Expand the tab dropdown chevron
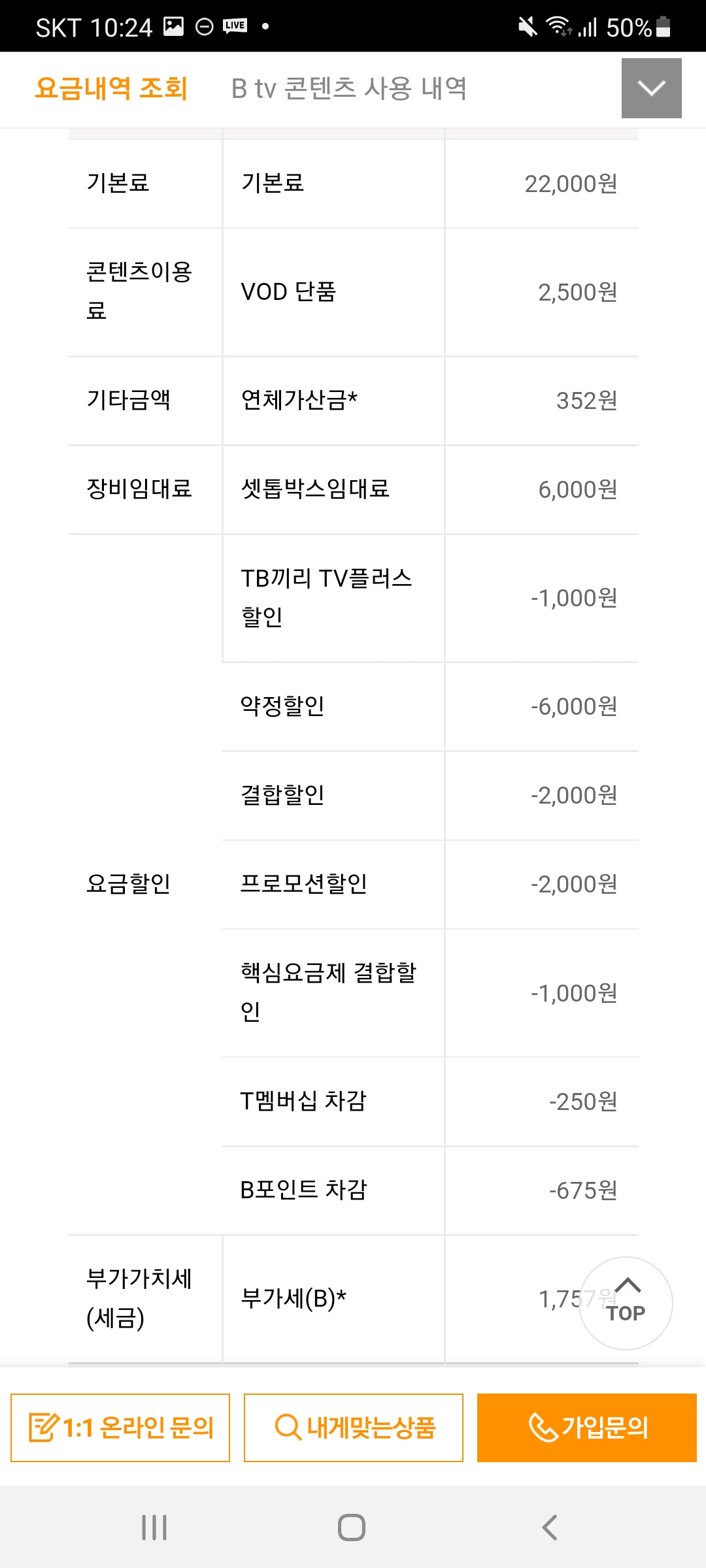This screenshot has width=706, height=1568. coord(651,88)
